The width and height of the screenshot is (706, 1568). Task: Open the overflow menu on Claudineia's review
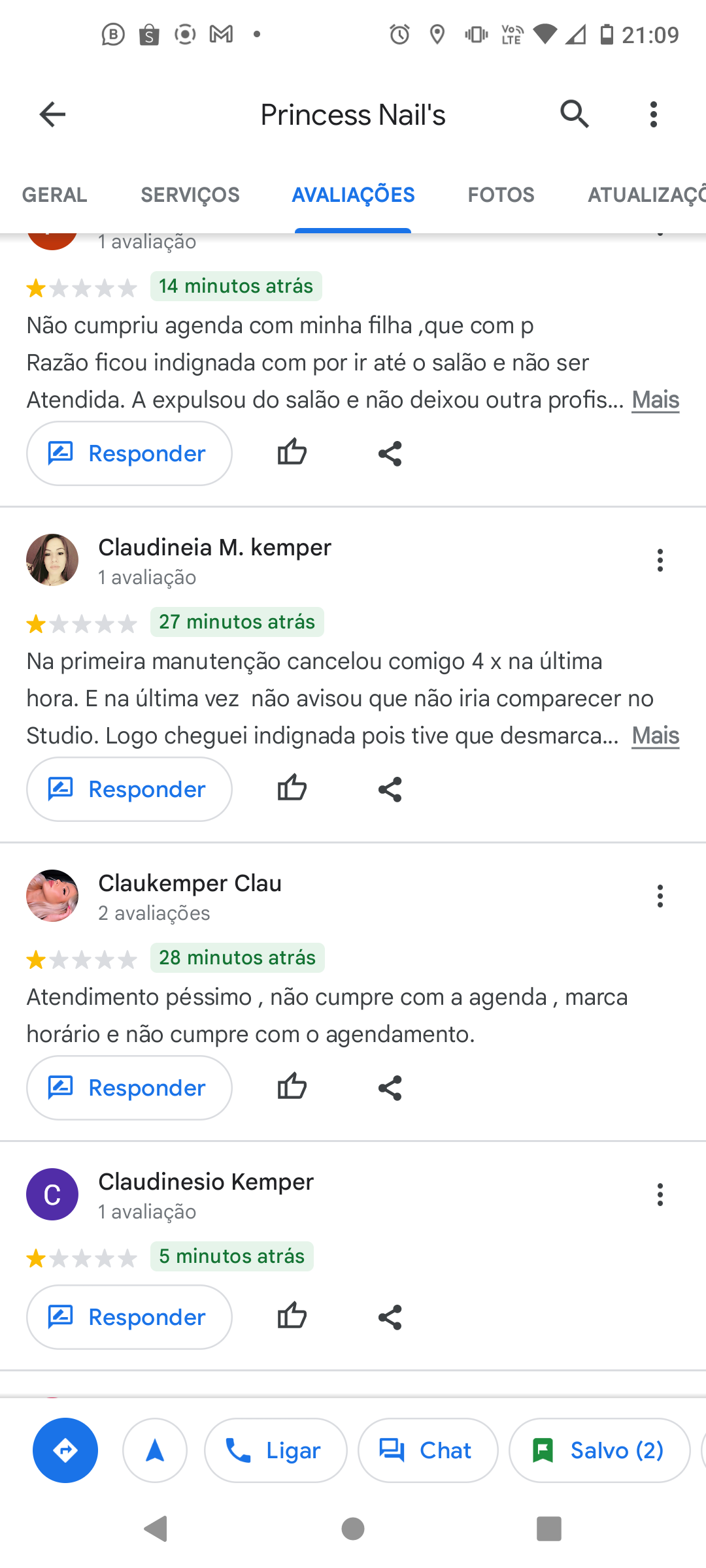[660, 559]
